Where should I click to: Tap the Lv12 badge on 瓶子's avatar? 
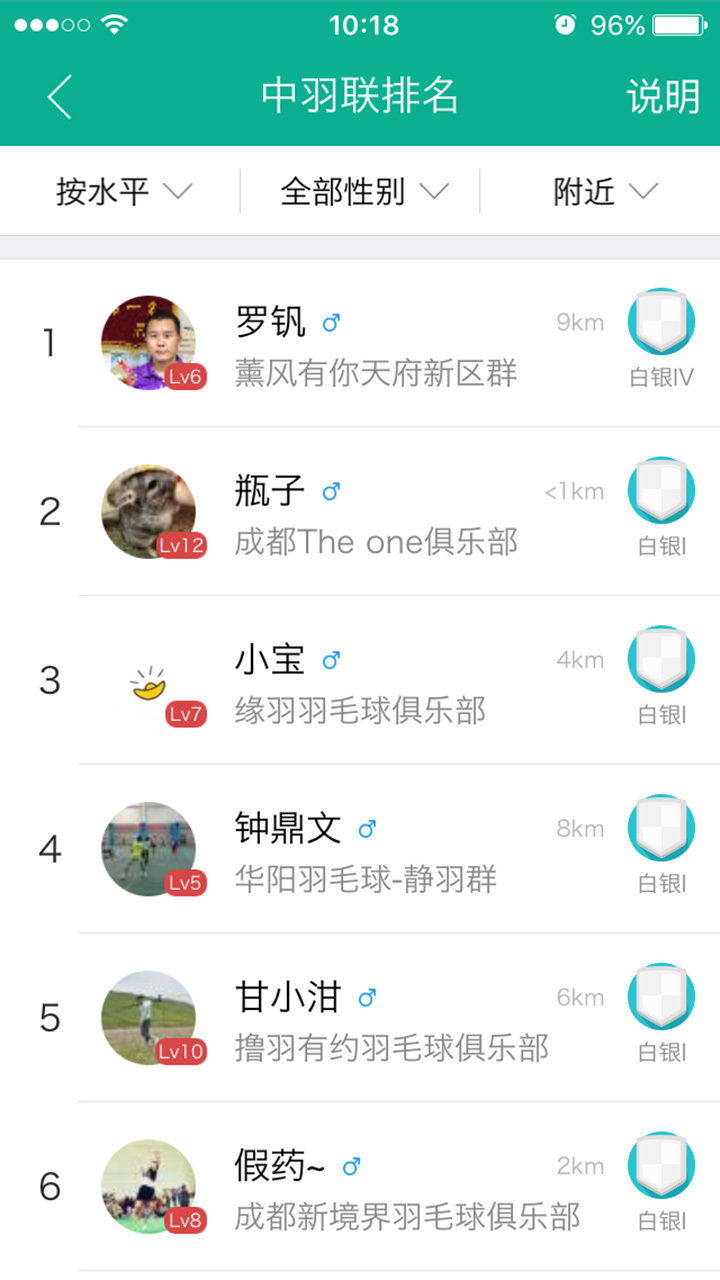182,546
